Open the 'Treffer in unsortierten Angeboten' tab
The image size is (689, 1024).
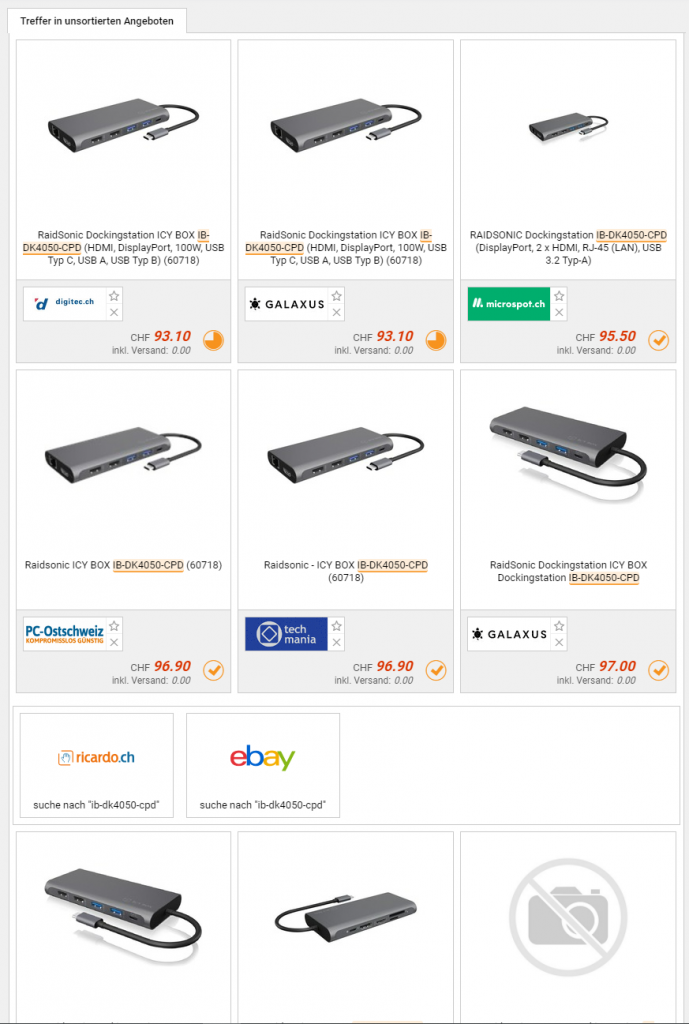click(x=97, y=20)
